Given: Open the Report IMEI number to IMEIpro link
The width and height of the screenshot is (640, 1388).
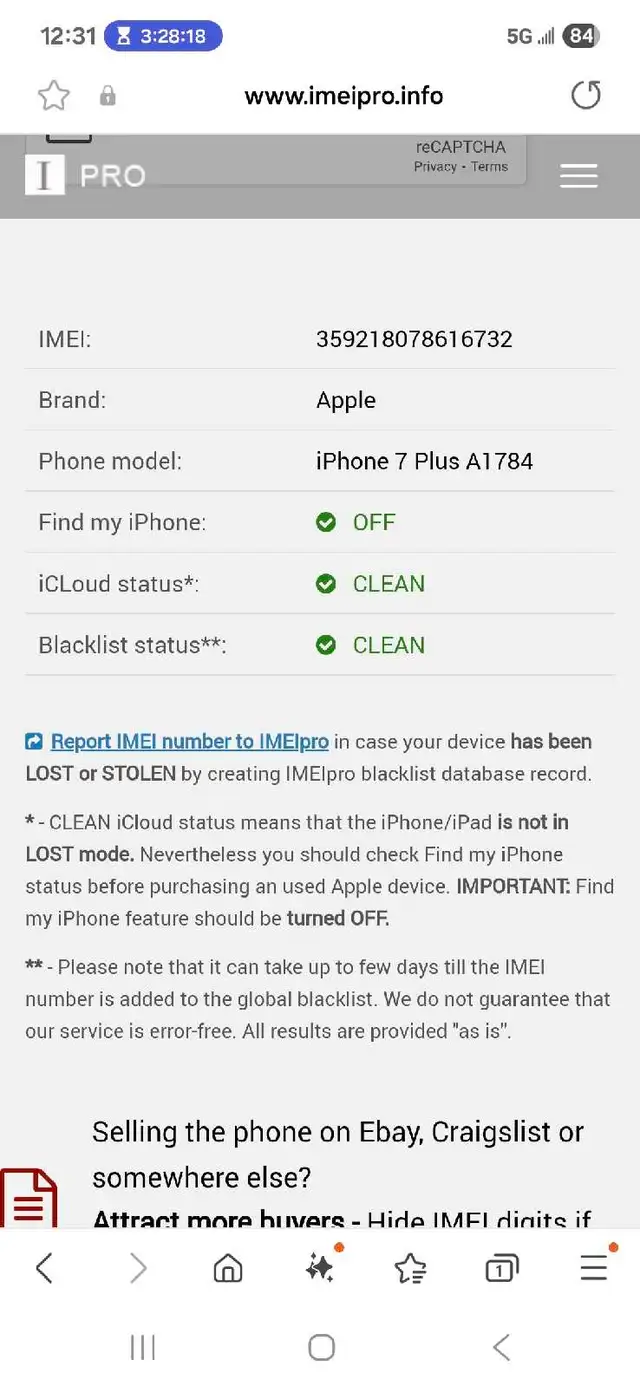Looking at the screenshot, I should click(190, 742).
